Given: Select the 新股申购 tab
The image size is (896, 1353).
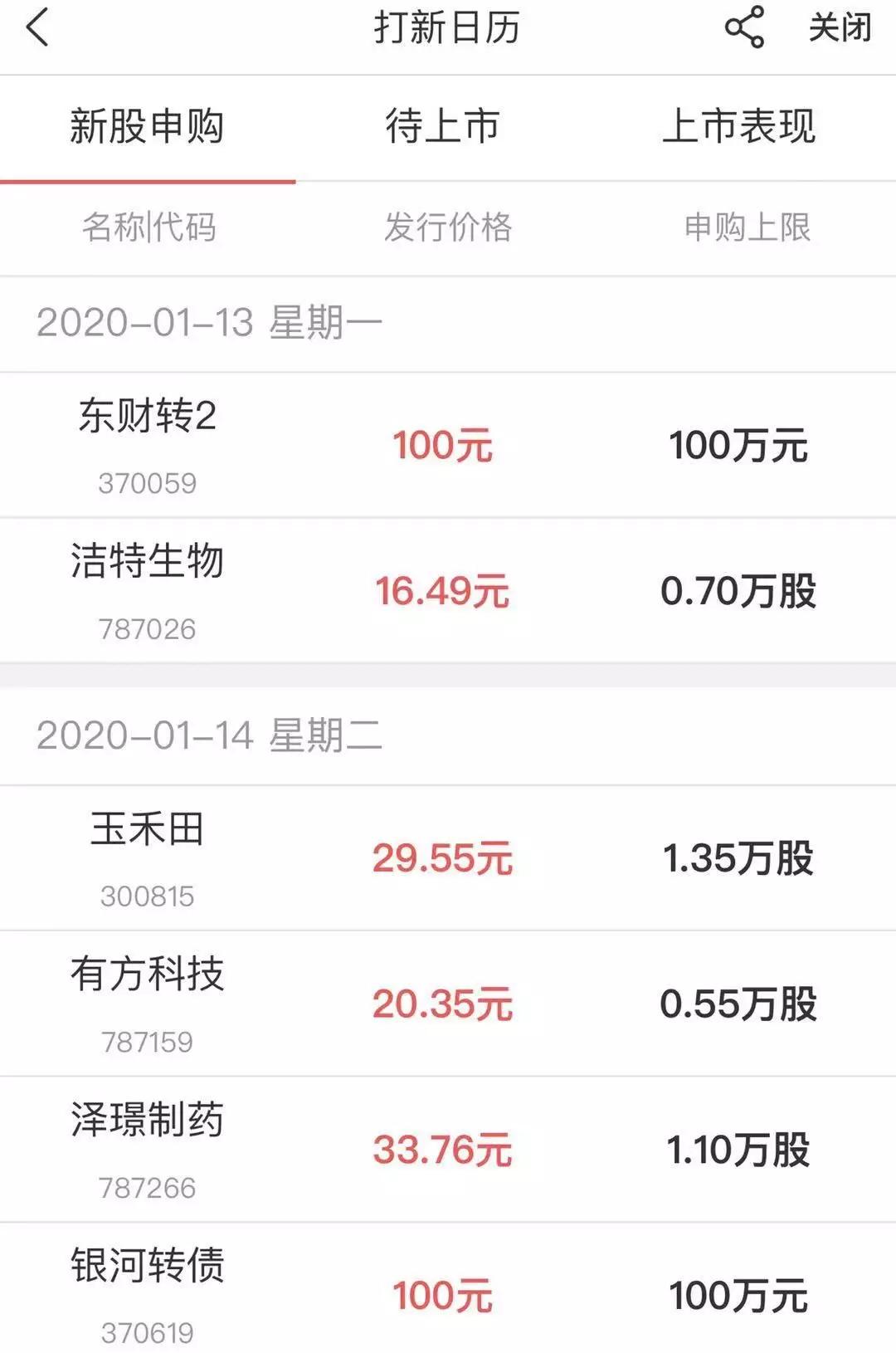Looking at the screenshot, I should [147, 127].
